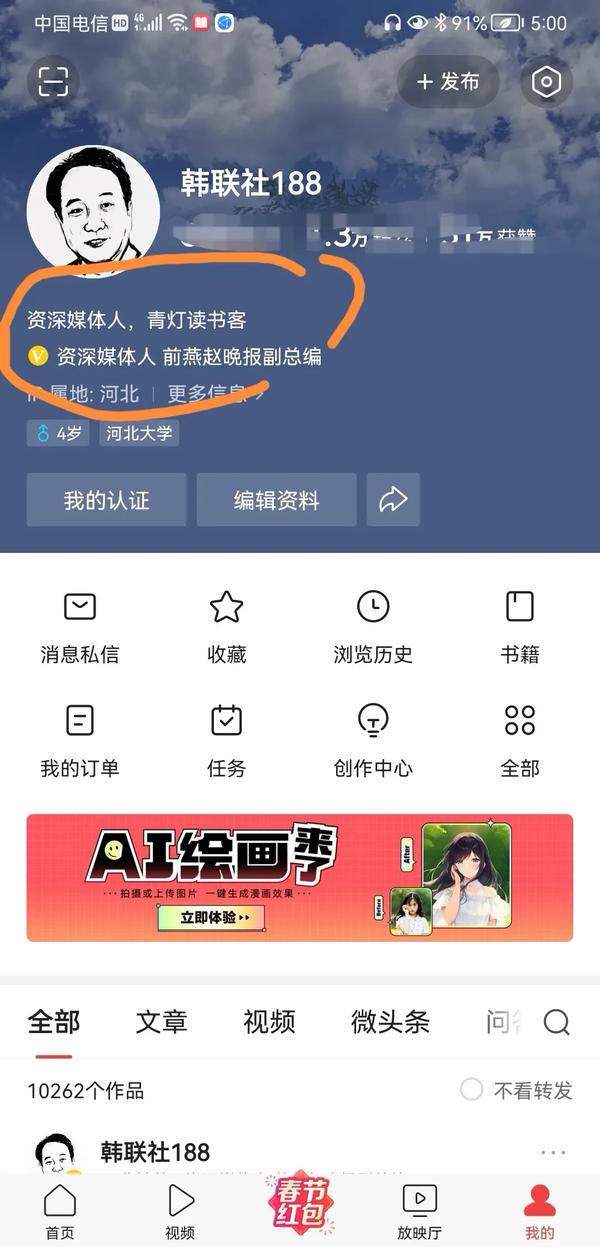
Task: Switch to the 微头条 tab
Action: 390,1021
